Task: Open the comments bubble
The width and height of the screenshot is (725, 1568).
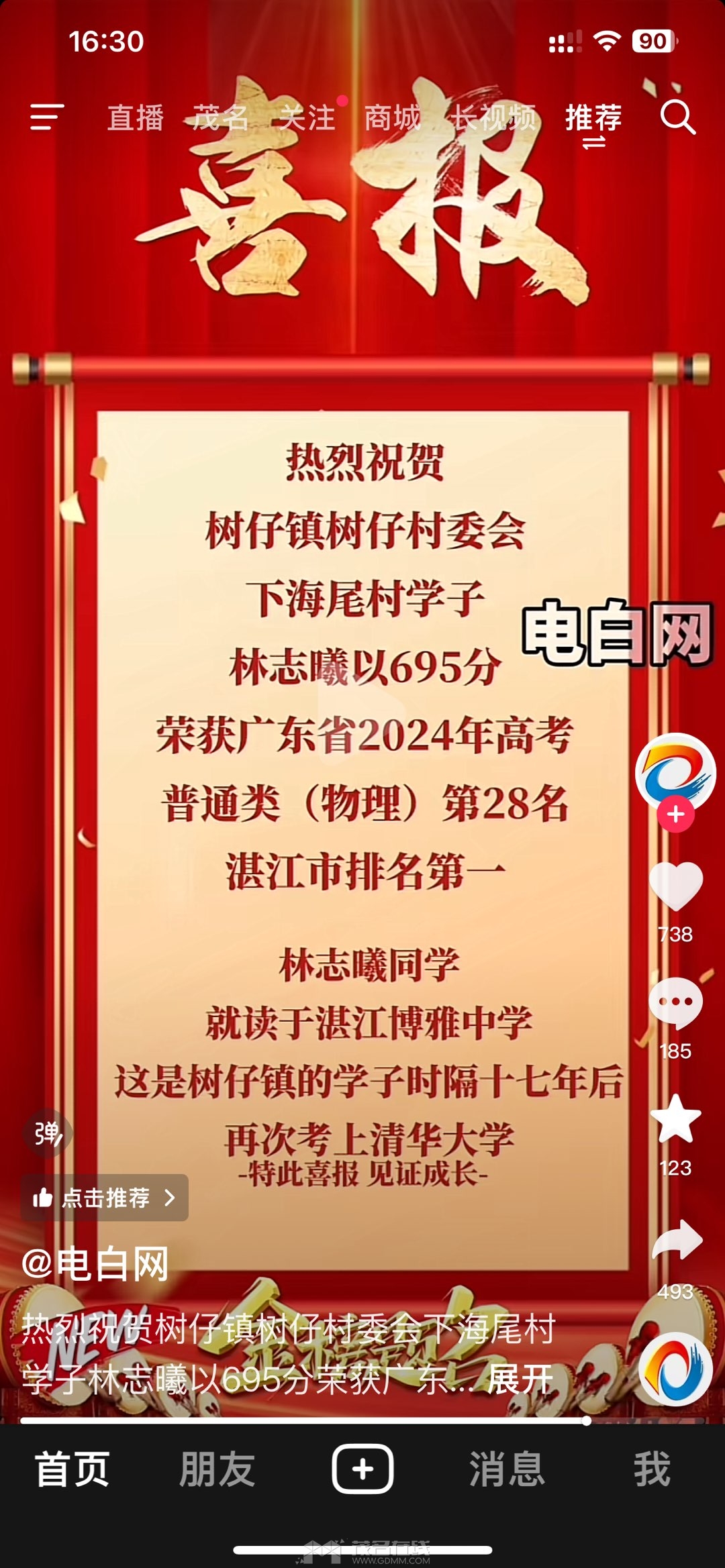Action: (x=675, y=1002)
